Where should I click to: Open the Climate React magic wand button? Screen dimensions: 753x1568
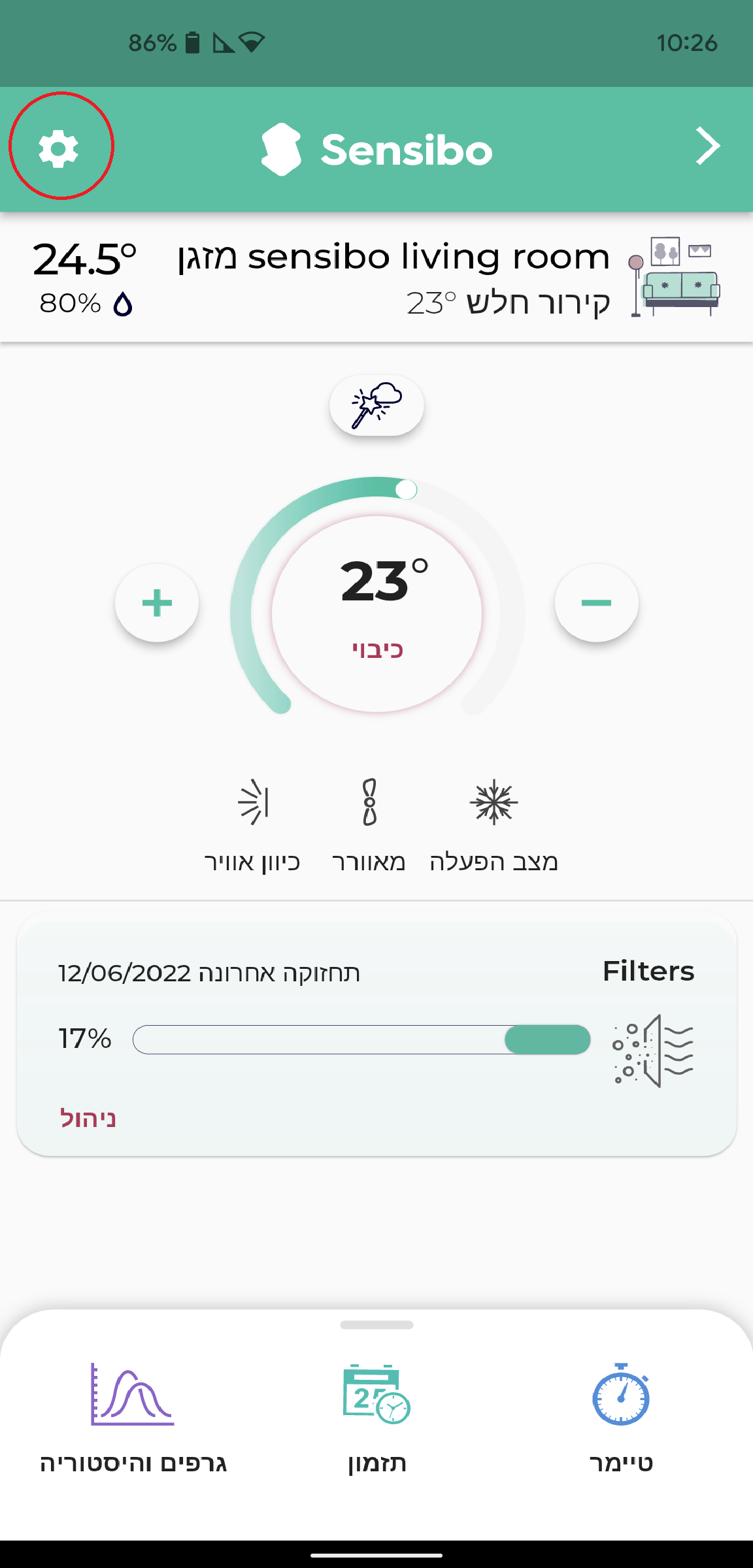pos(376,405)
